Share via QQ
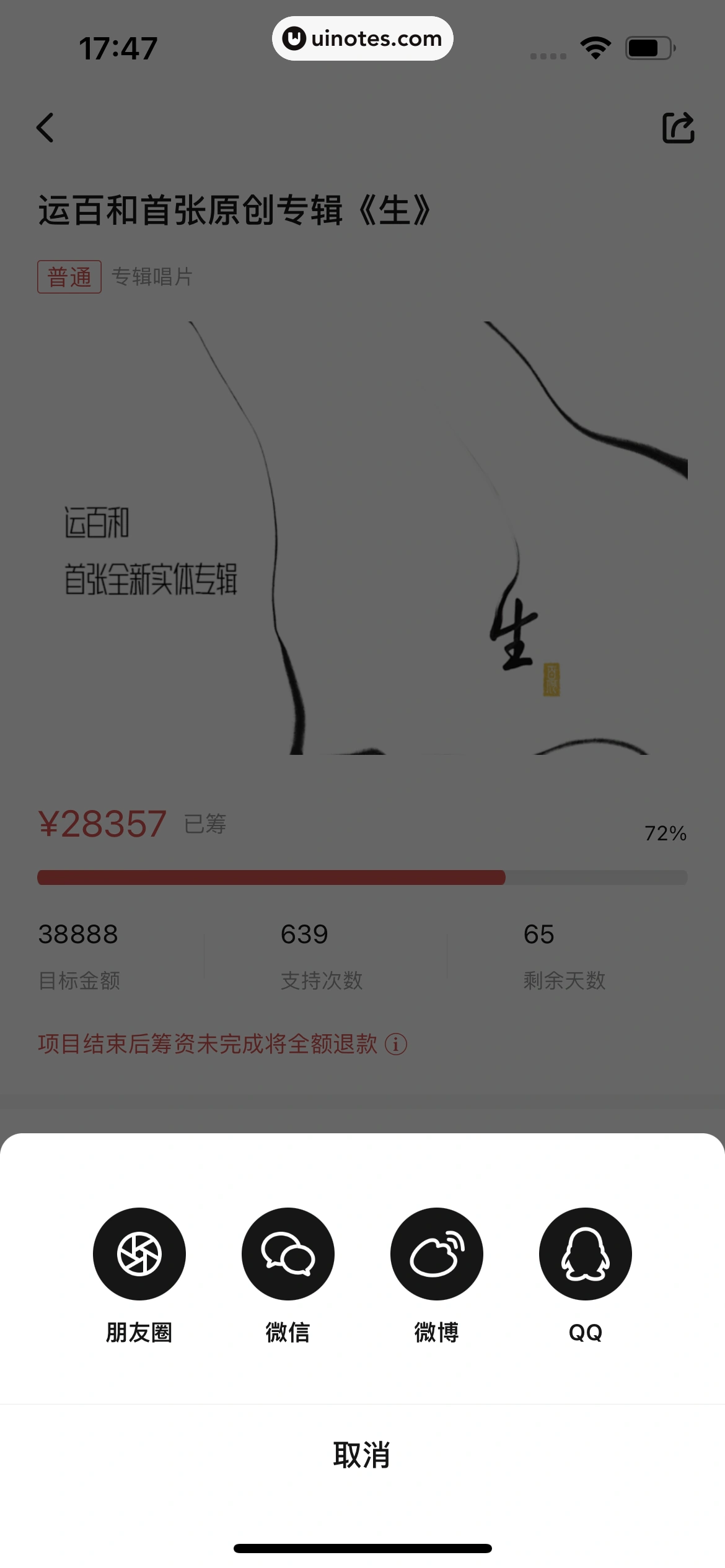Image resolution: width=725 pixels, height=1568 pixels. tap(585, 1253)
